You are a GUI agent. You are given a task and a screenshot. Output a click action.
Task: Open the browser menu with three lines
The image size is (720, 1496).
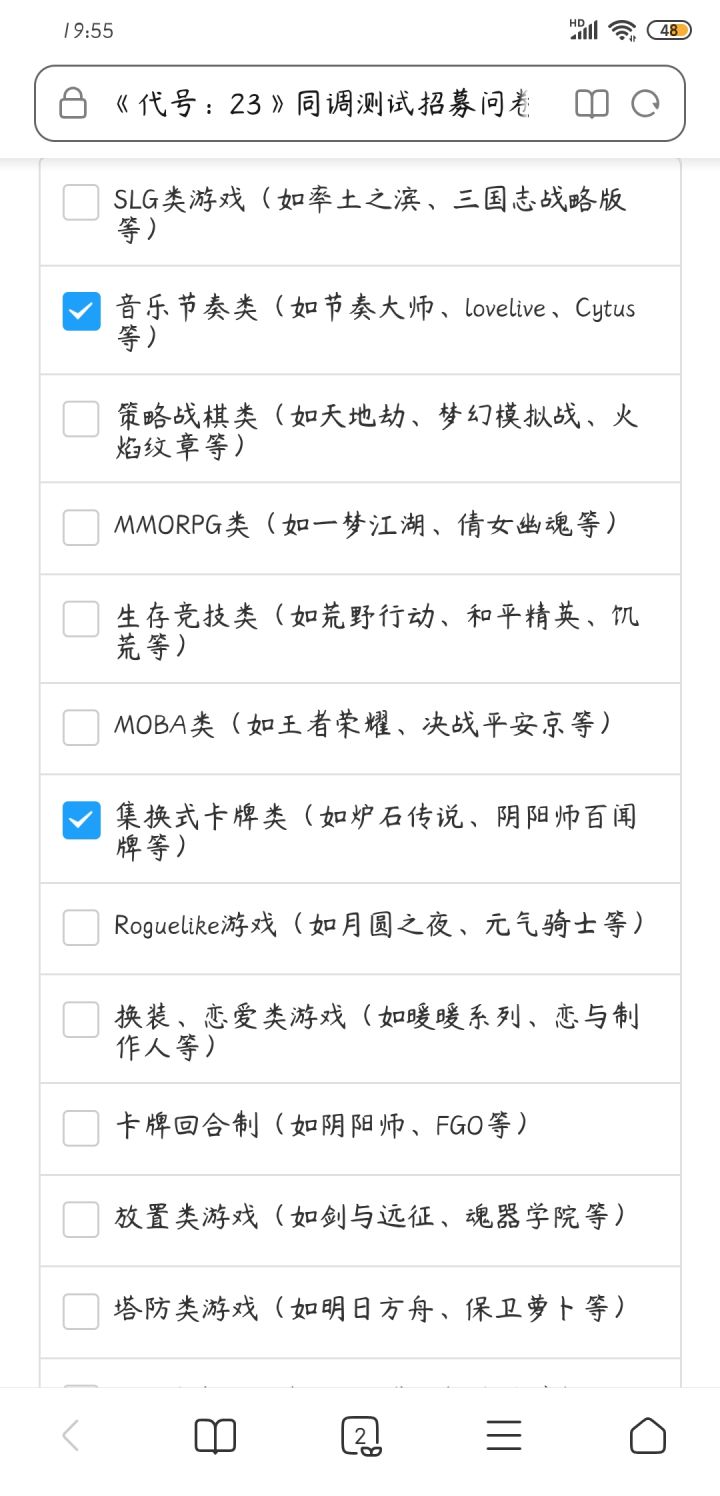(x=504, y=1437)
